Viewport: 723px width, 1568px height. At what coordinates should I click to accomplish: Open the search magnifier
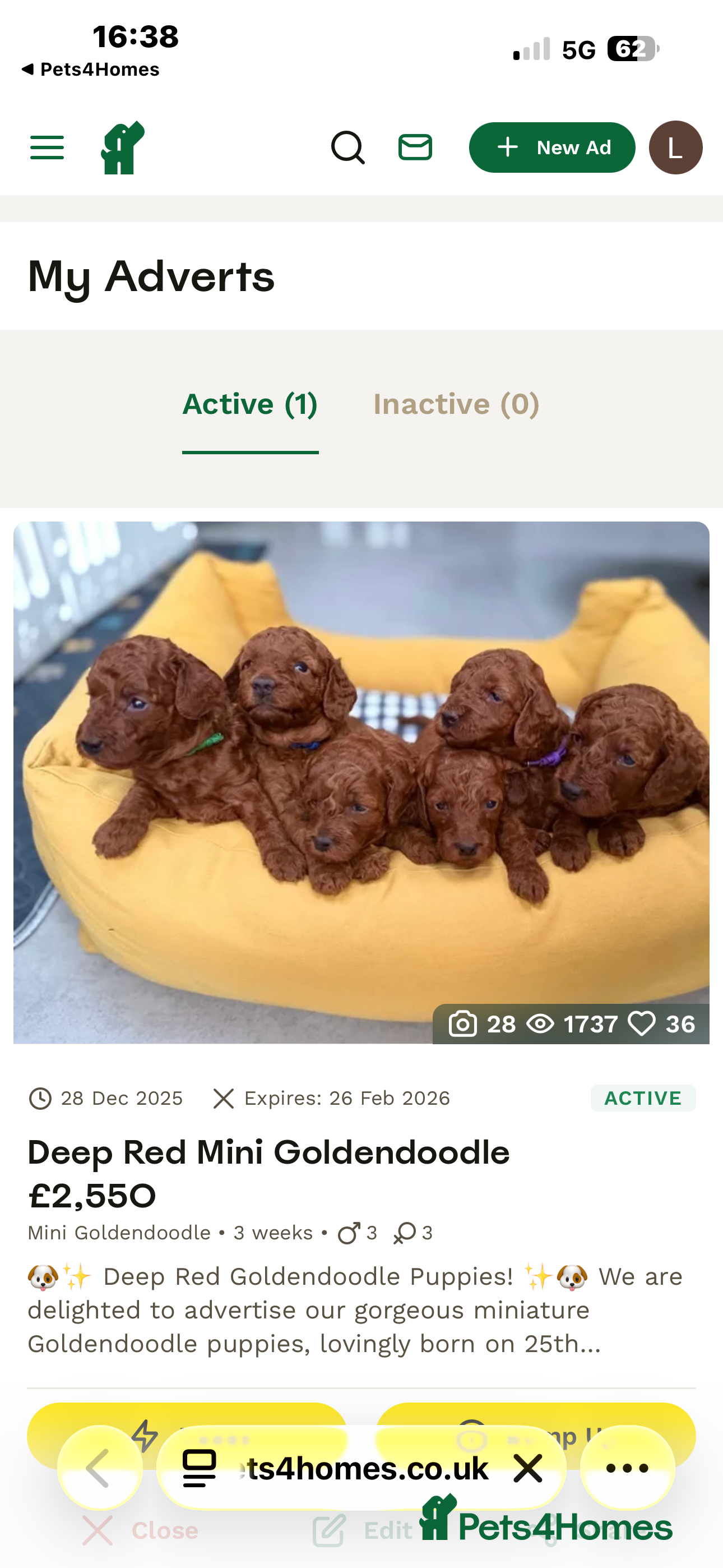348,147
